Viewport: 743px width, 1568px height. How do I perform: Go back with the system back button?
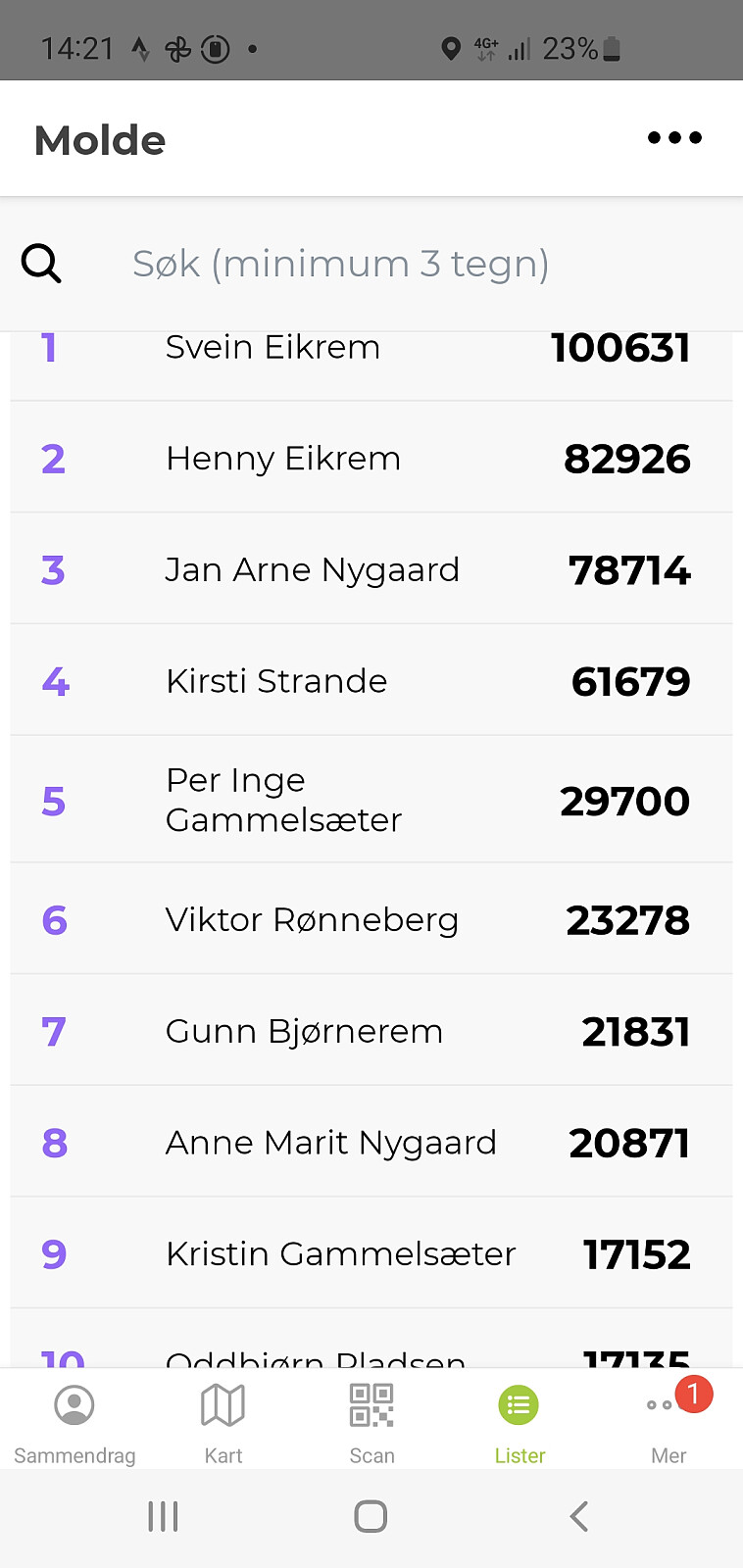(579, 1516)
